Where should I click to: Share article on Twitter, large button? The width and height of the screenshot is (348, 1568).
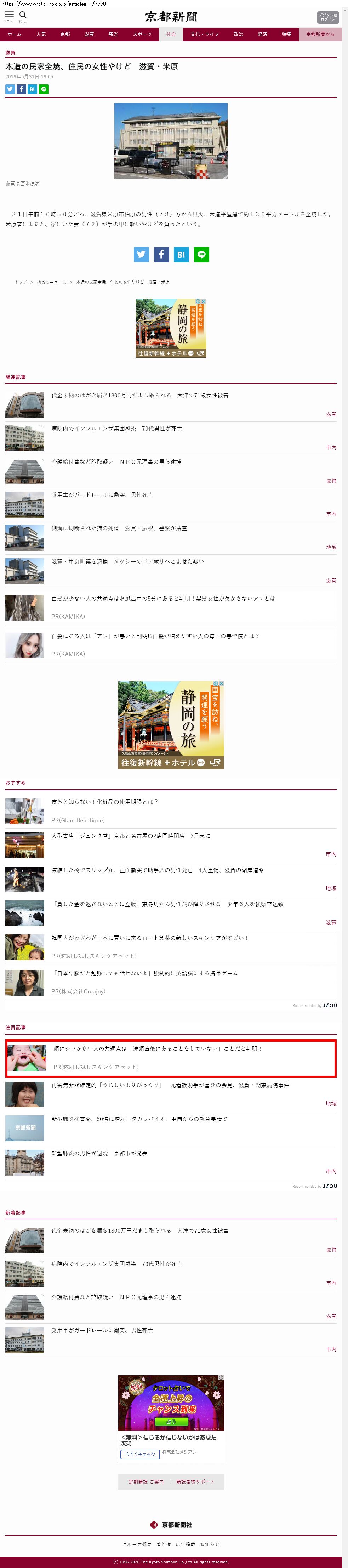141,255
